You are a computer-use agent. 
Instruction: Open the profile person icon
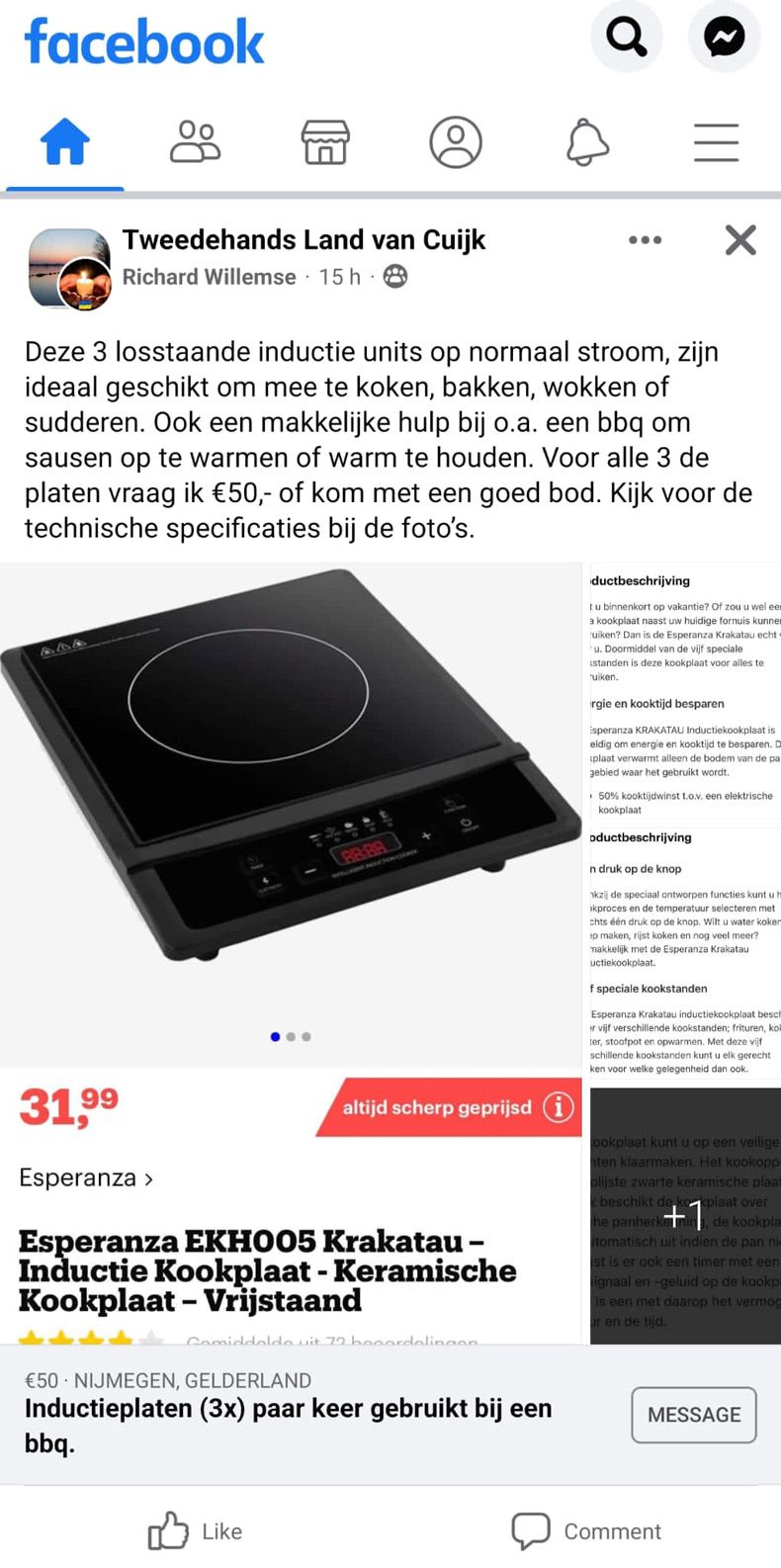456,141
